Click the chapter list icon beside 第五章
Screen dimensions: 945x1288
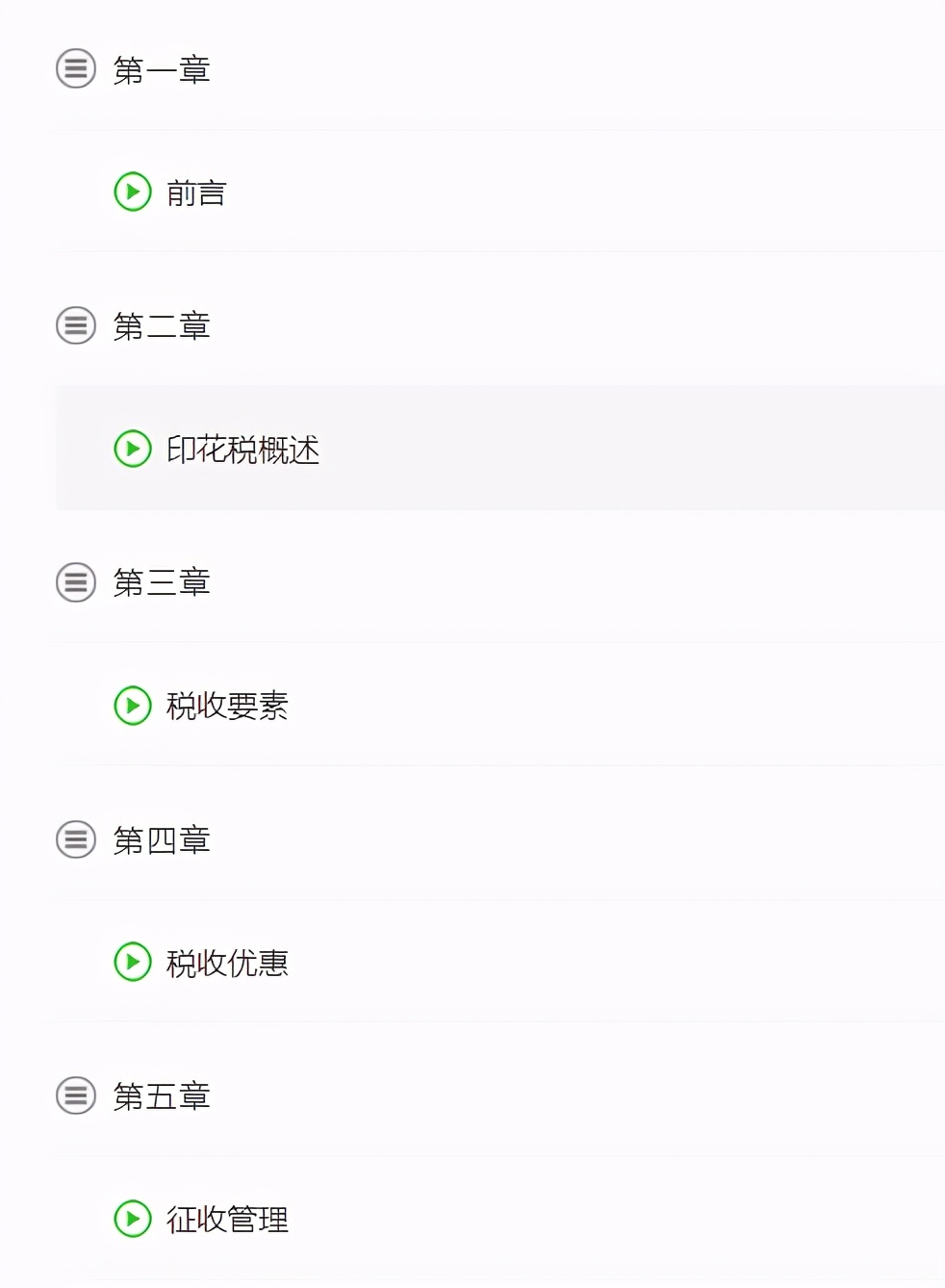[75, 1095]
